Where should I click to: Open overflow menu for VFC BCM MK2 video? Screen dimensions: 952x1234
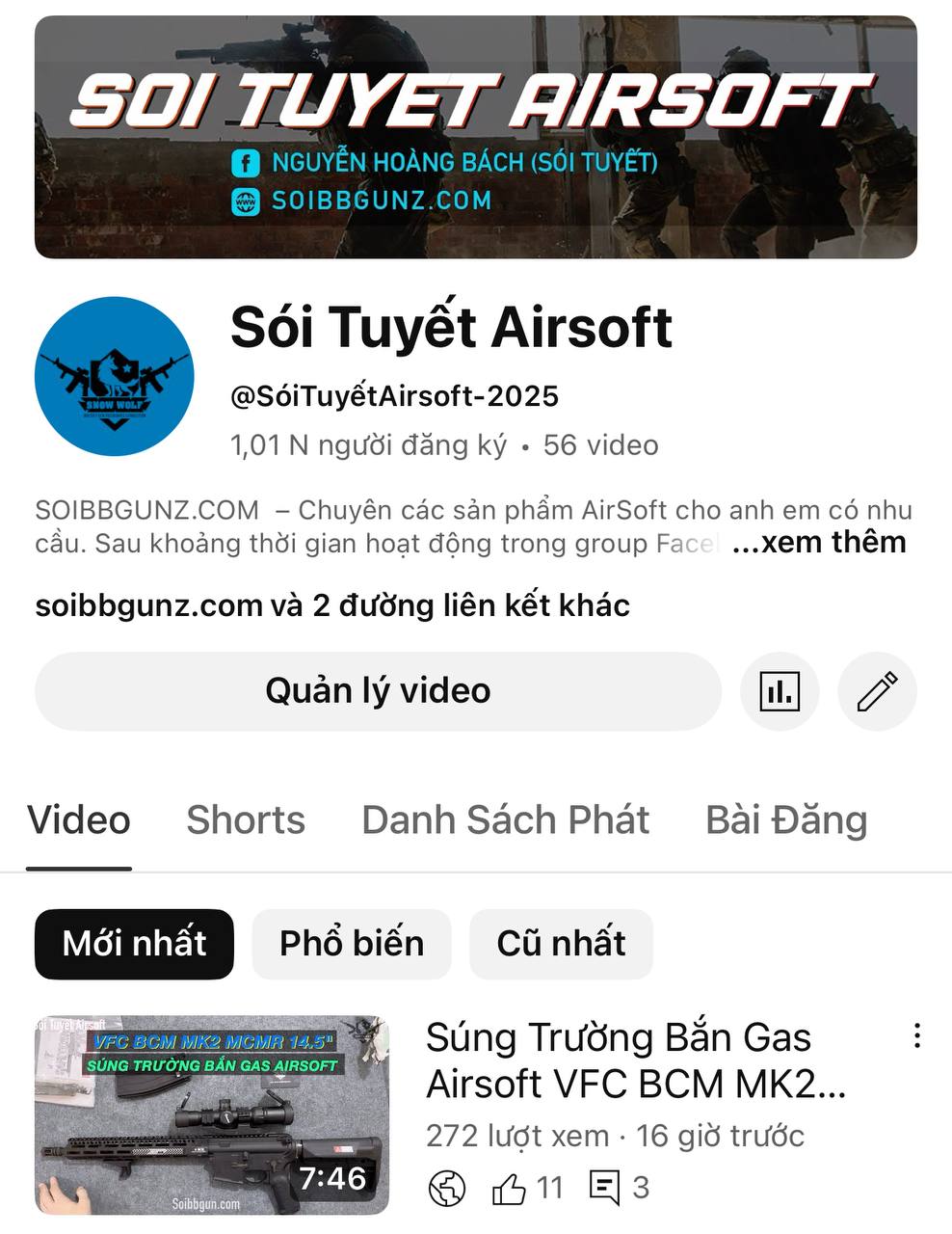(916, 1036)
